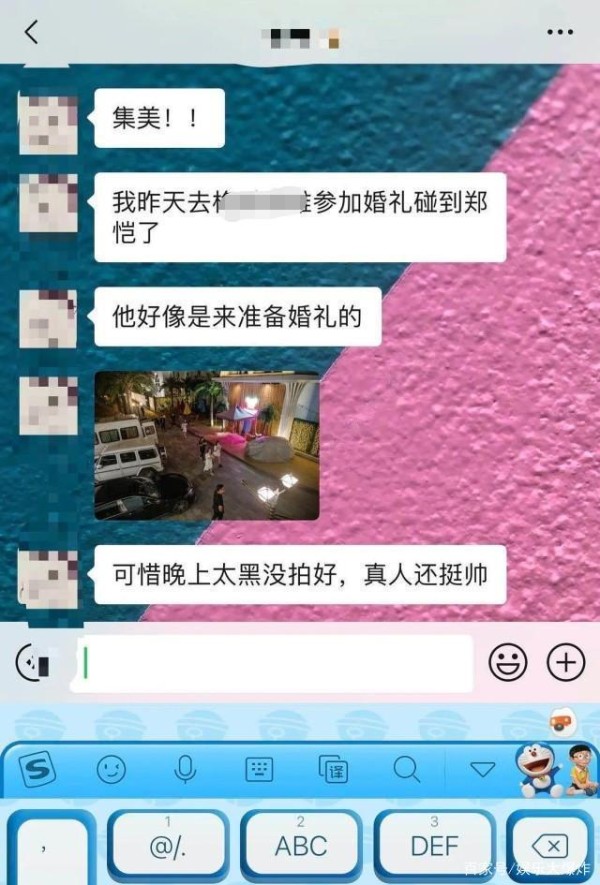Viewport: 600px width, 885px height.
Task: Tap the comma key
Action: [46, 846]
